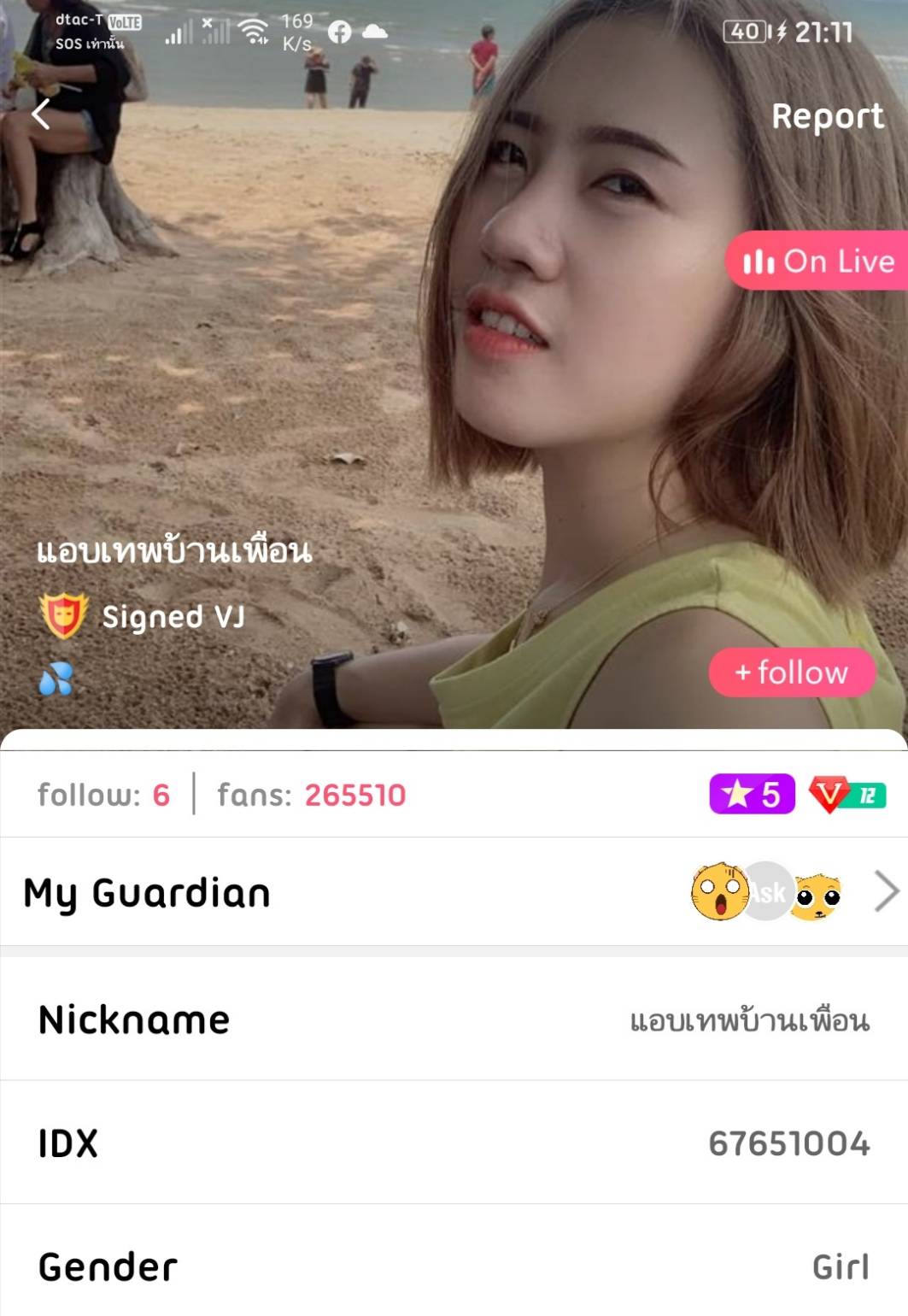View the fans count list
Viewport: 908px width, 1316px height.
pyautogui.click(x=311, y=795)
